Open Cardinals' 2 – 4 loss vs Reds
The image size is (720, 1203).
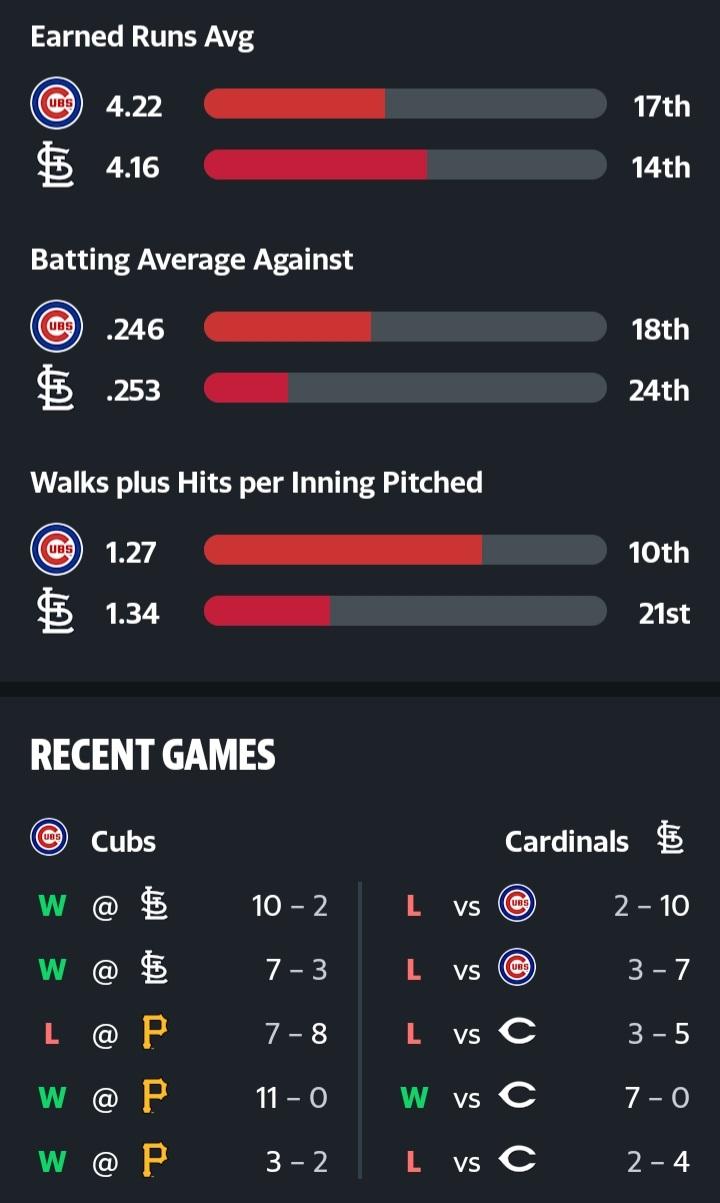pyautogui.click(x=545, y=1161)
